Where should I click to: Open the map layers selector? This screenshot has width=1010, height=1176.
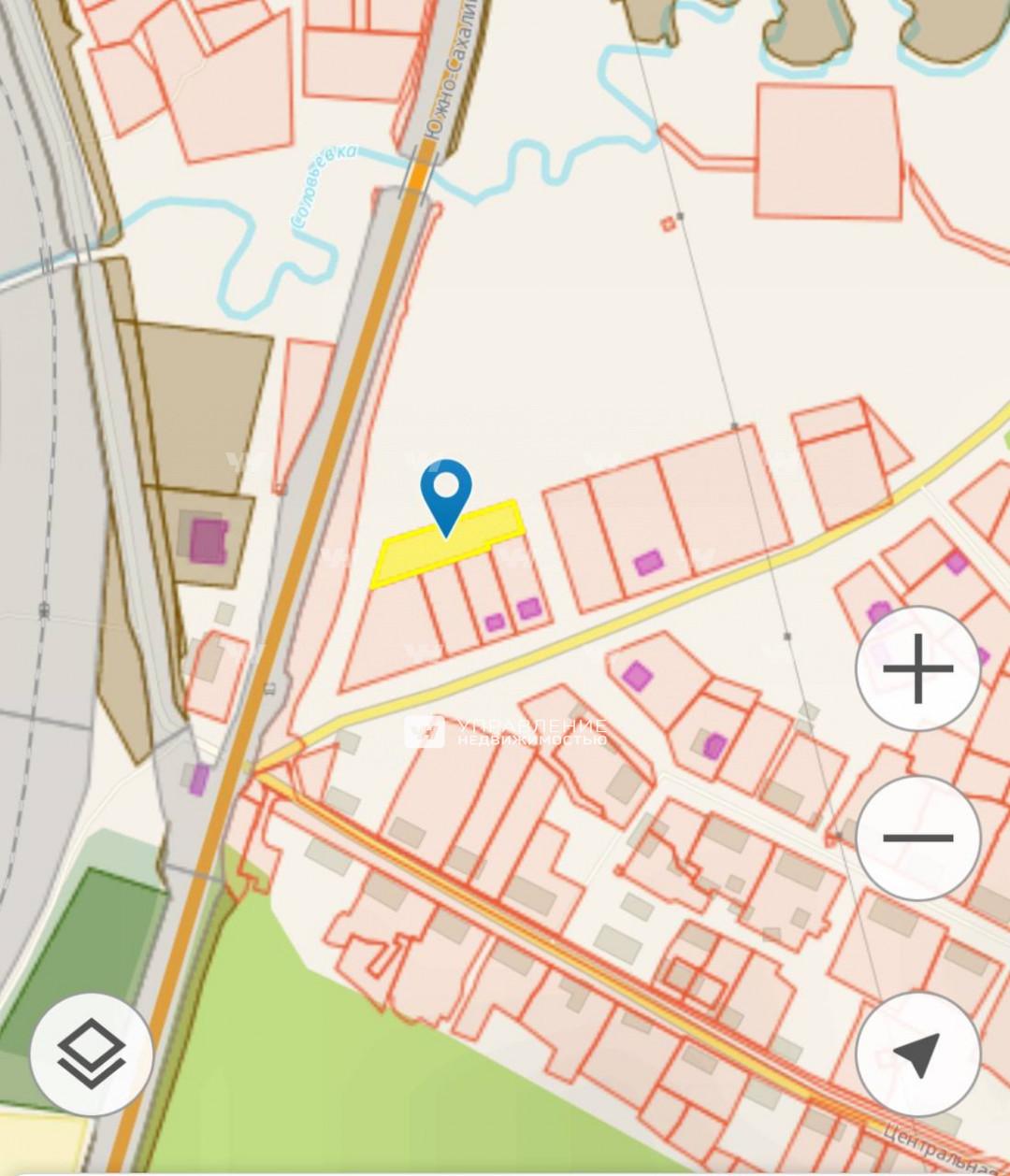[92, 1054]
